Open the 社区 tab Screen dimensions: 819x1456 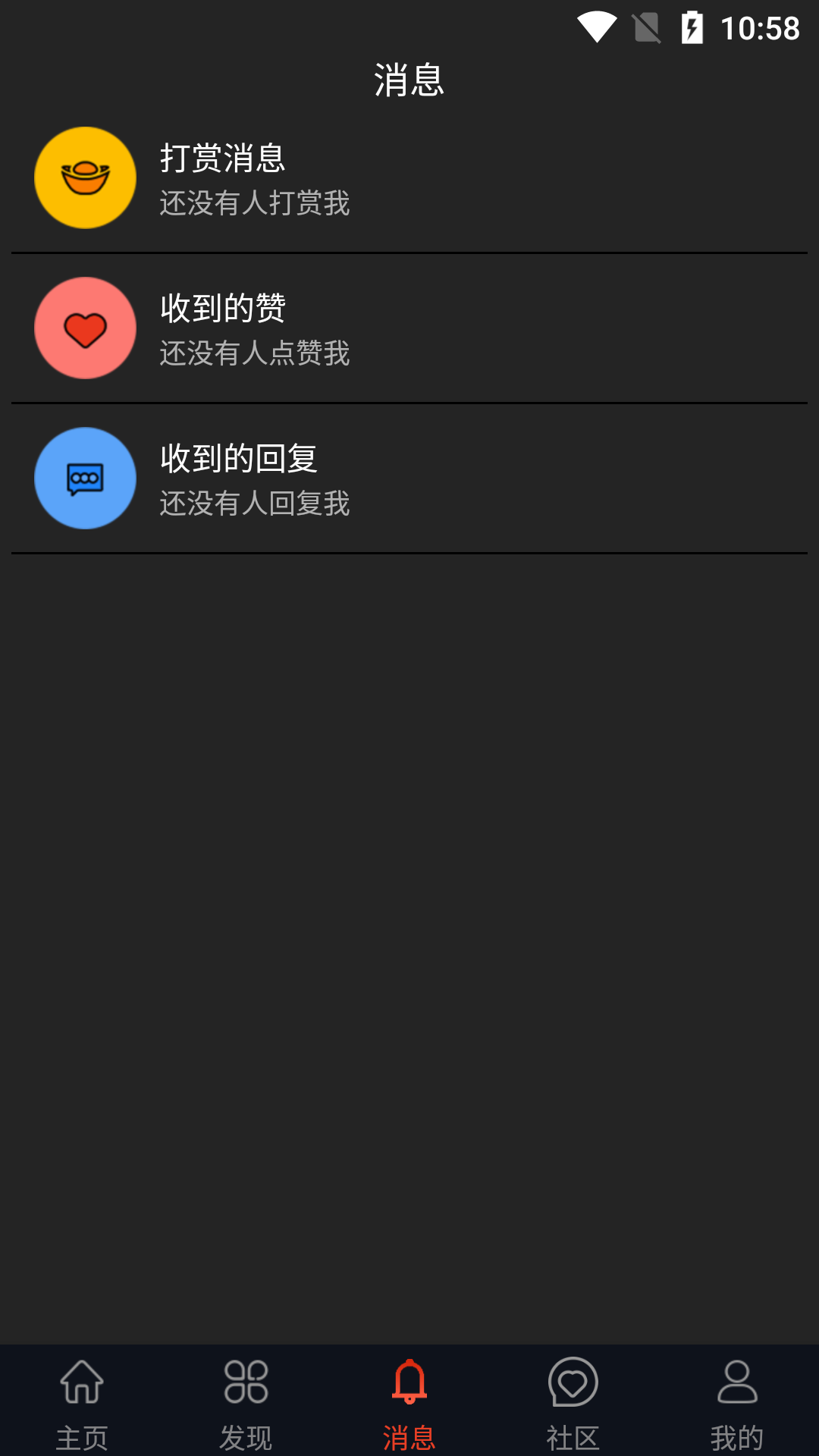573,1433
